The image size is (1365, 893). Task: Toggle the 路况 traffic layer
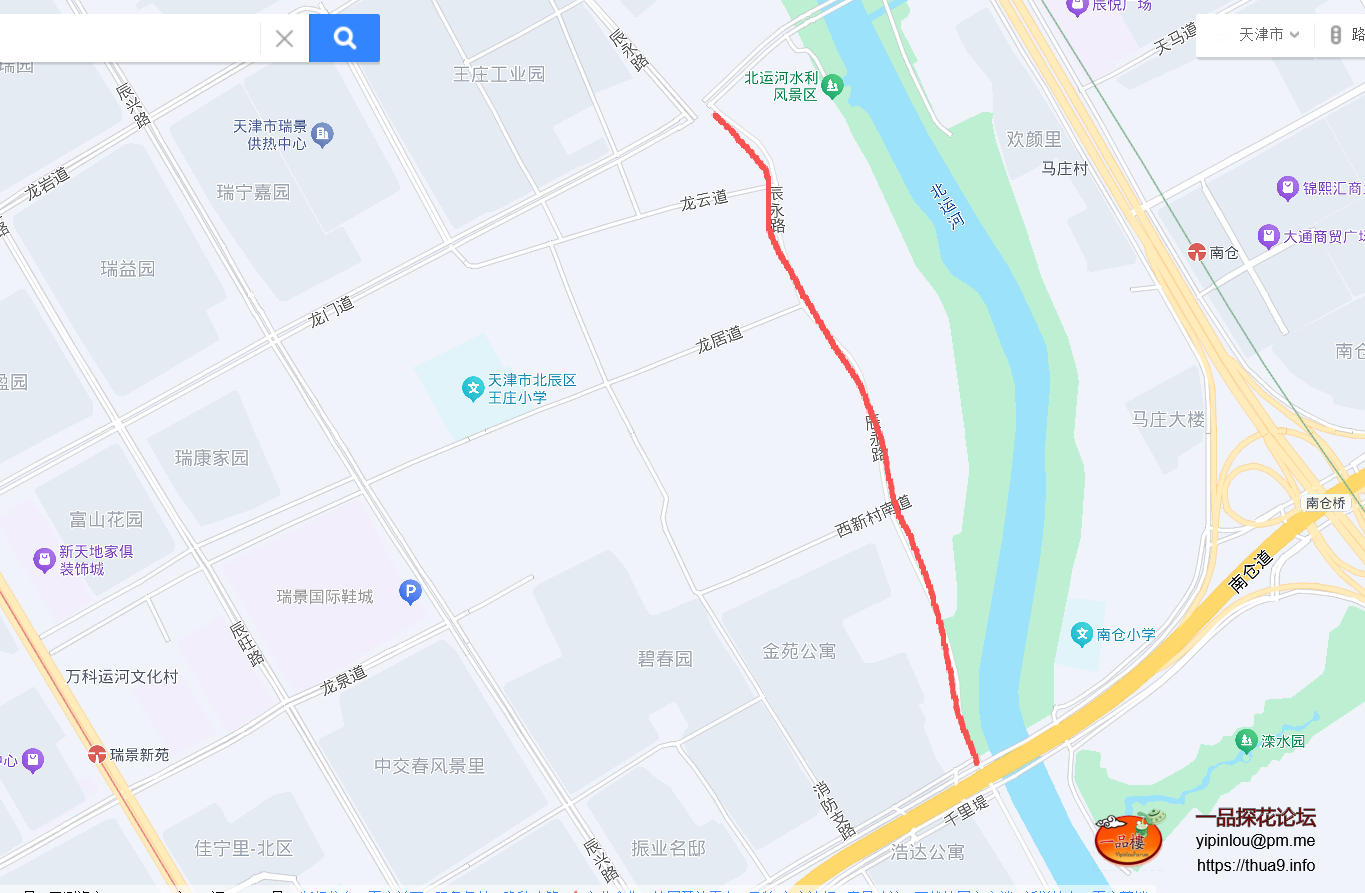[1345, 35]
